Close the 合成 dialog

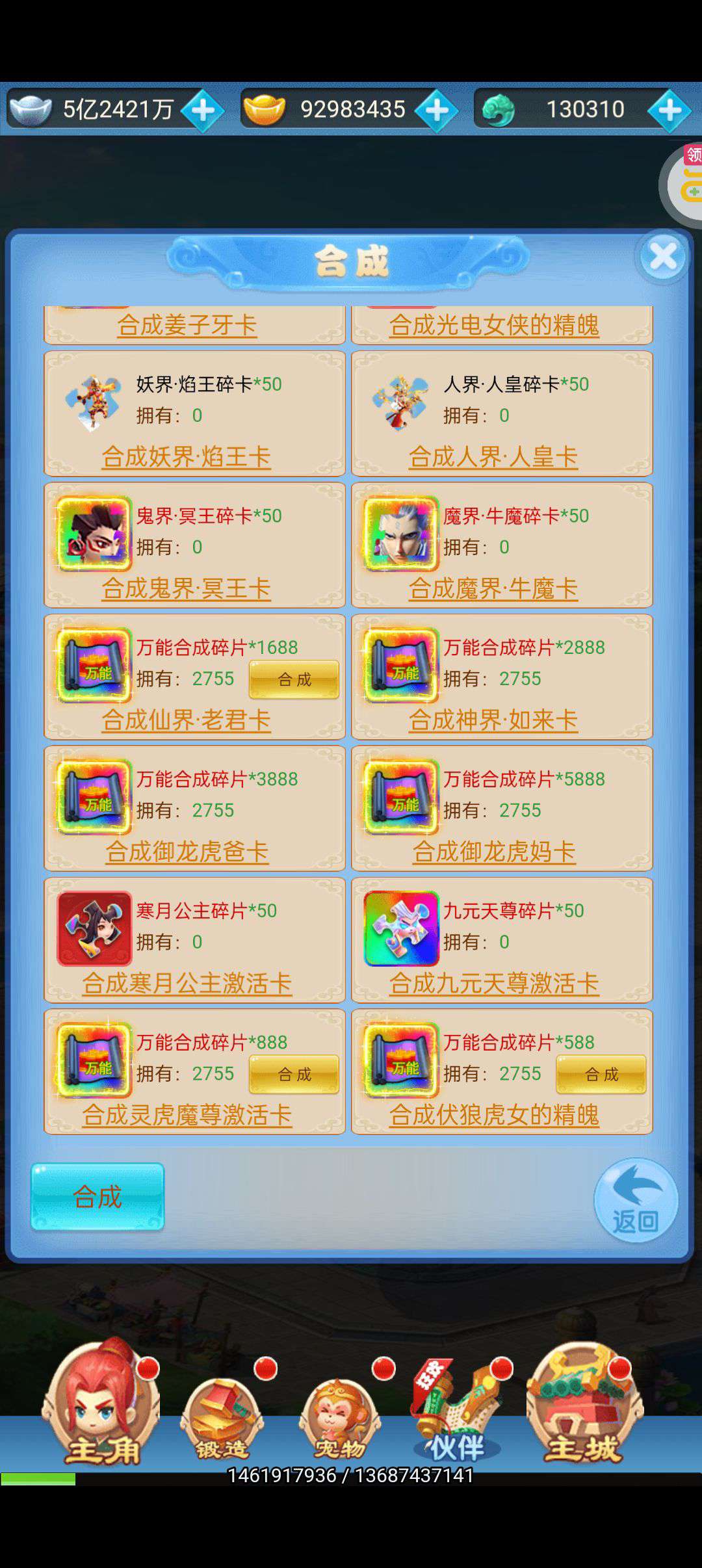tap(662, 257)
